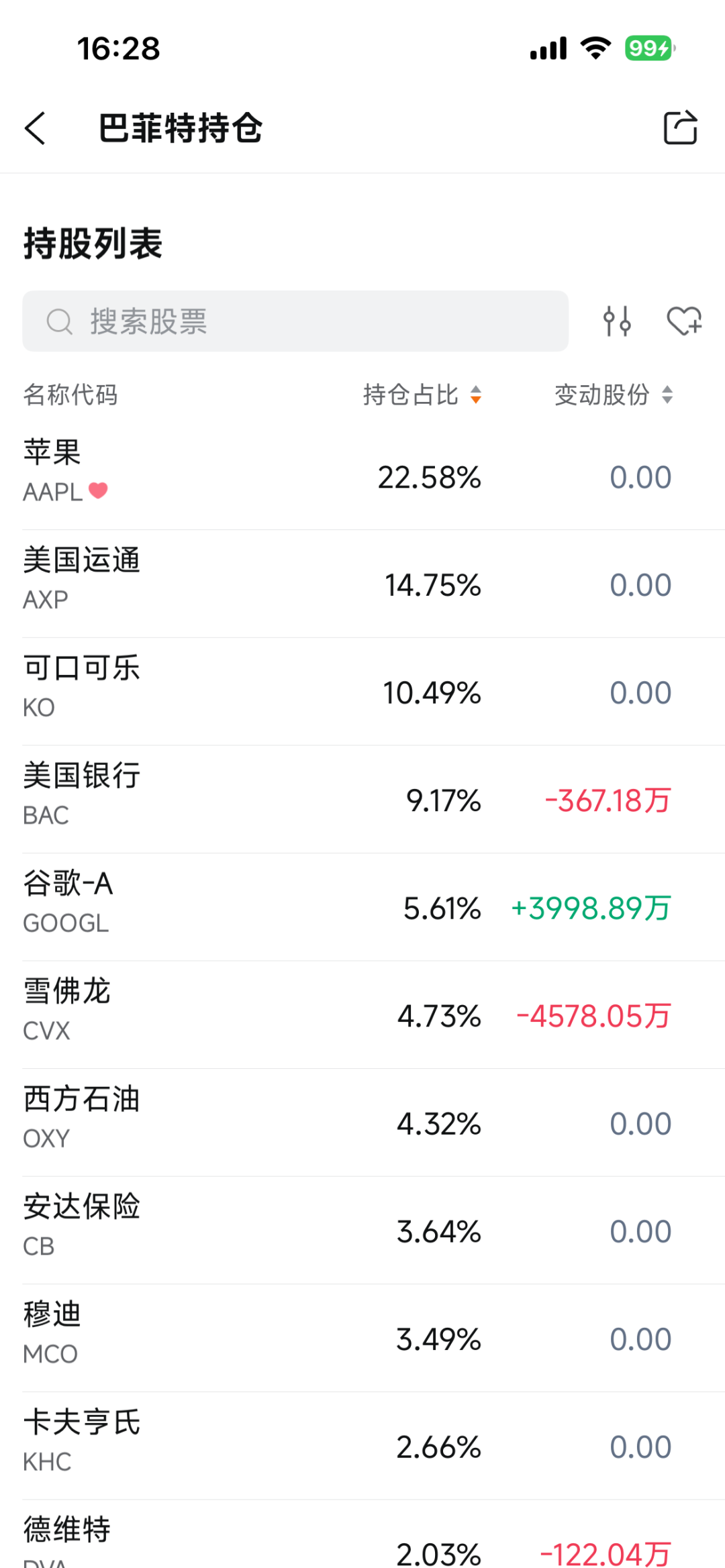View the 雪佛龙 CVX holding
Viewport: 725px width, 1568px height.
click(x=362, y=1015)
